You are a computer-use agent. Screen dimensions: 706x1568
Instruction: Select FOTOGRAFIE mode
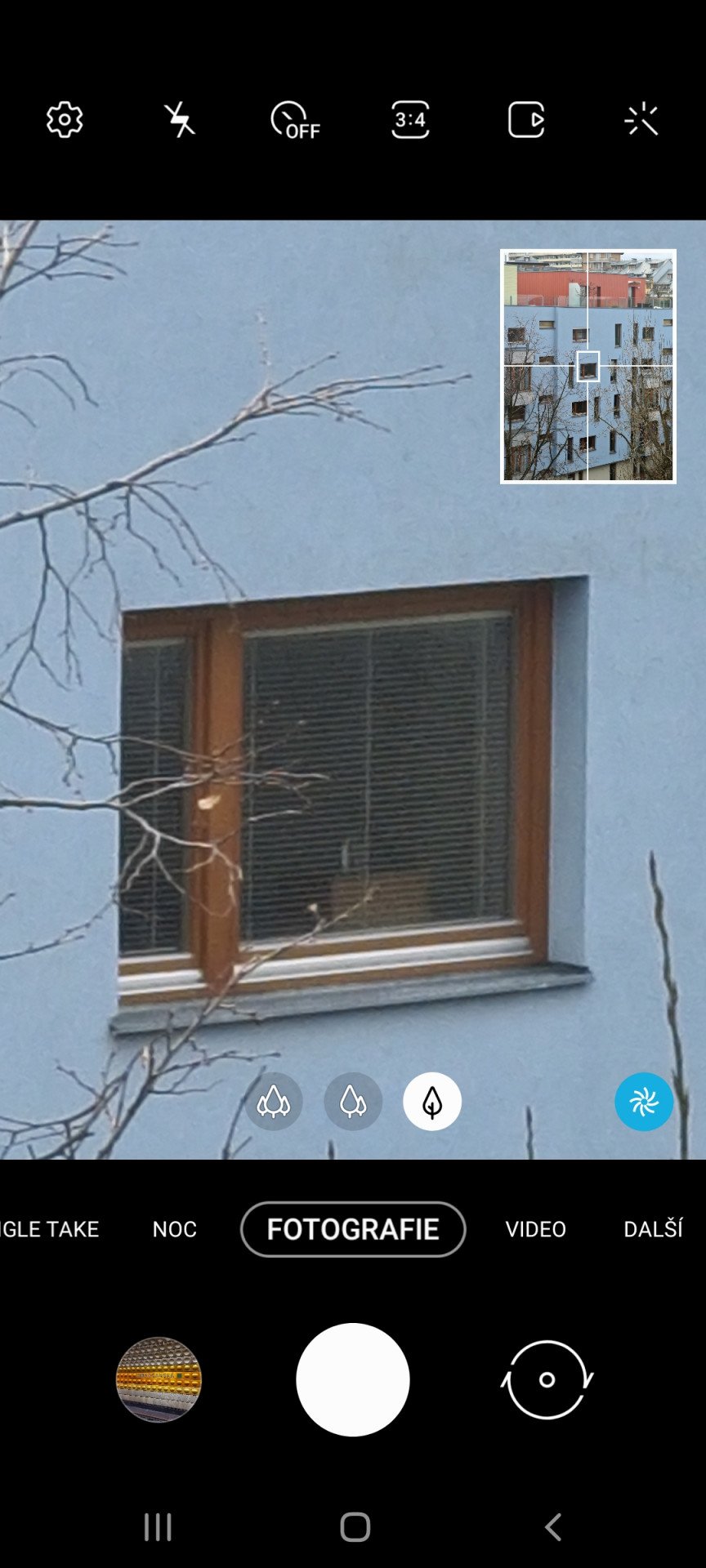(353, 1229)
